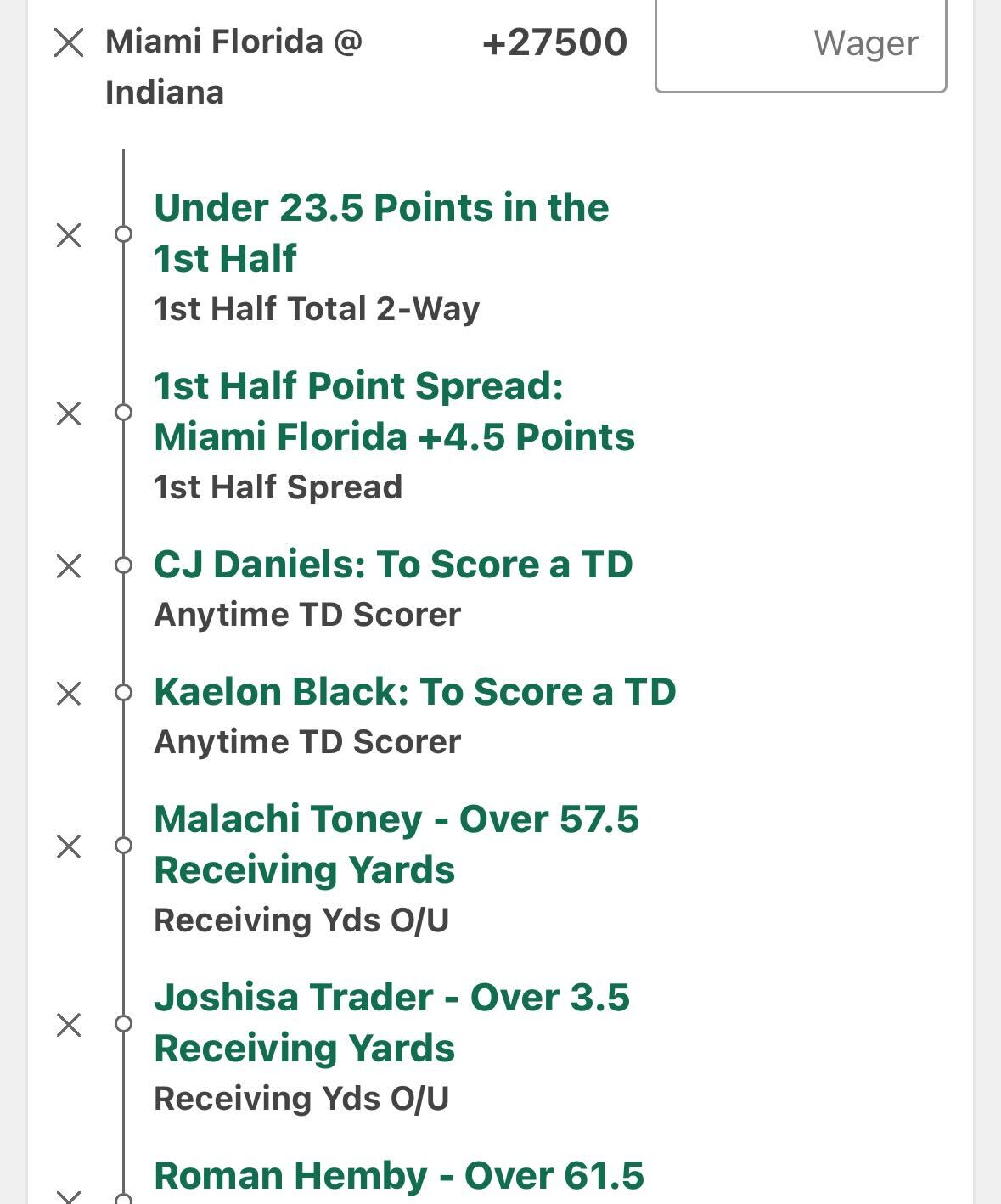The height and width of the screenshot is (1204, 1001).
Task: Remove the entire Miami Florida @ Indiana parlay
Action: 69,42
